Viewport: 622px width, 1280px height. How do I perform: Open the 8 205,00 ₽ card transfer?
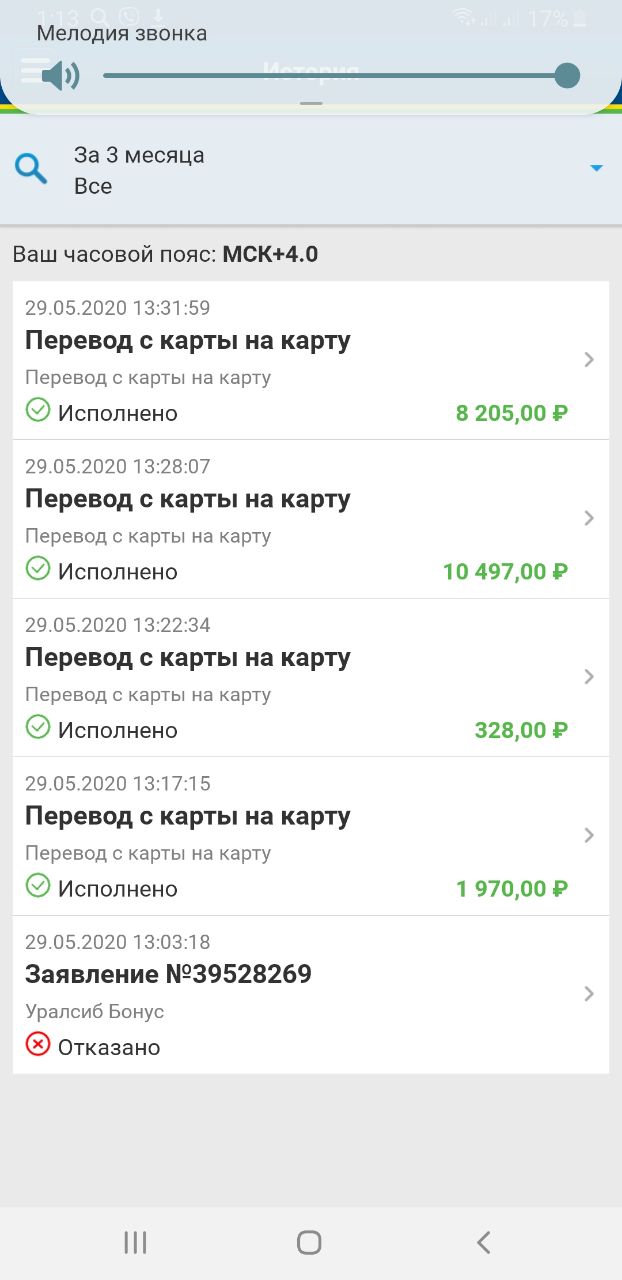click(x=311, y=360)
